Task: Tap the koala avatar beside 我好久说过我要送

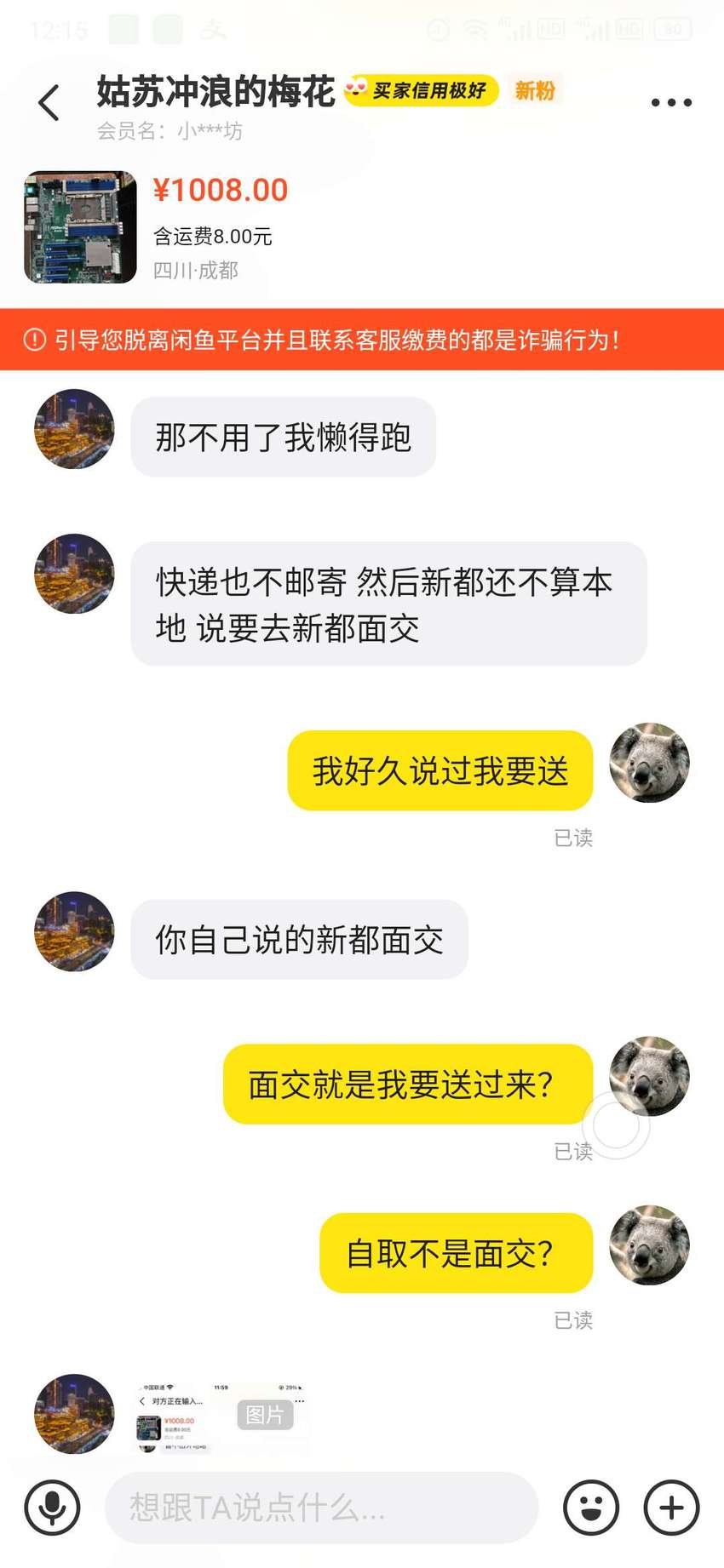Action: 649,763
